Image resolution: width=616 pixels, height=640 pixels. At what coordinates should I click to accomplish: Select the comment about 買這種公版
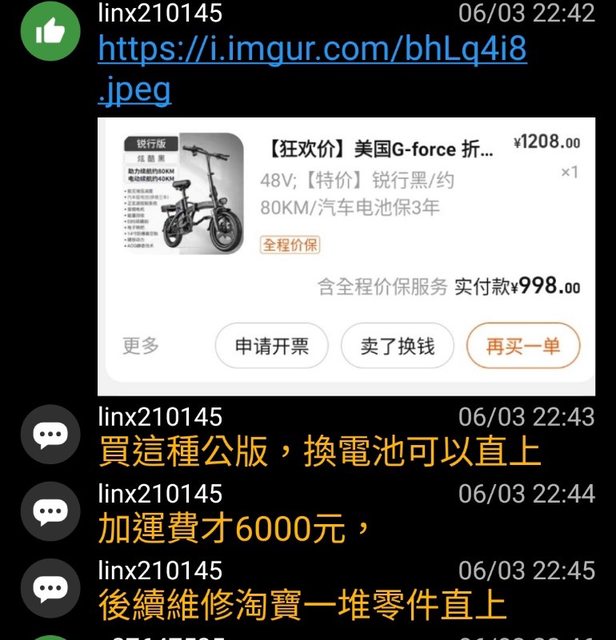pos(319,452)
